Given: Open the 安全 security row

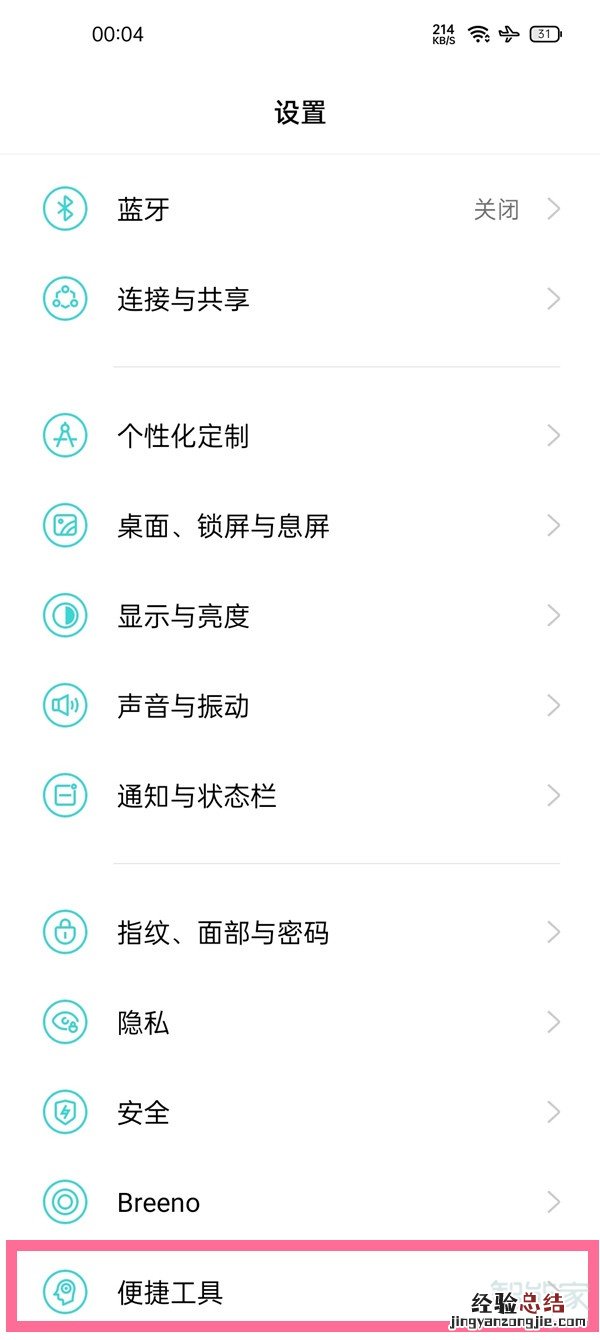Looking at the screenshot, I should click(300, 1112).
